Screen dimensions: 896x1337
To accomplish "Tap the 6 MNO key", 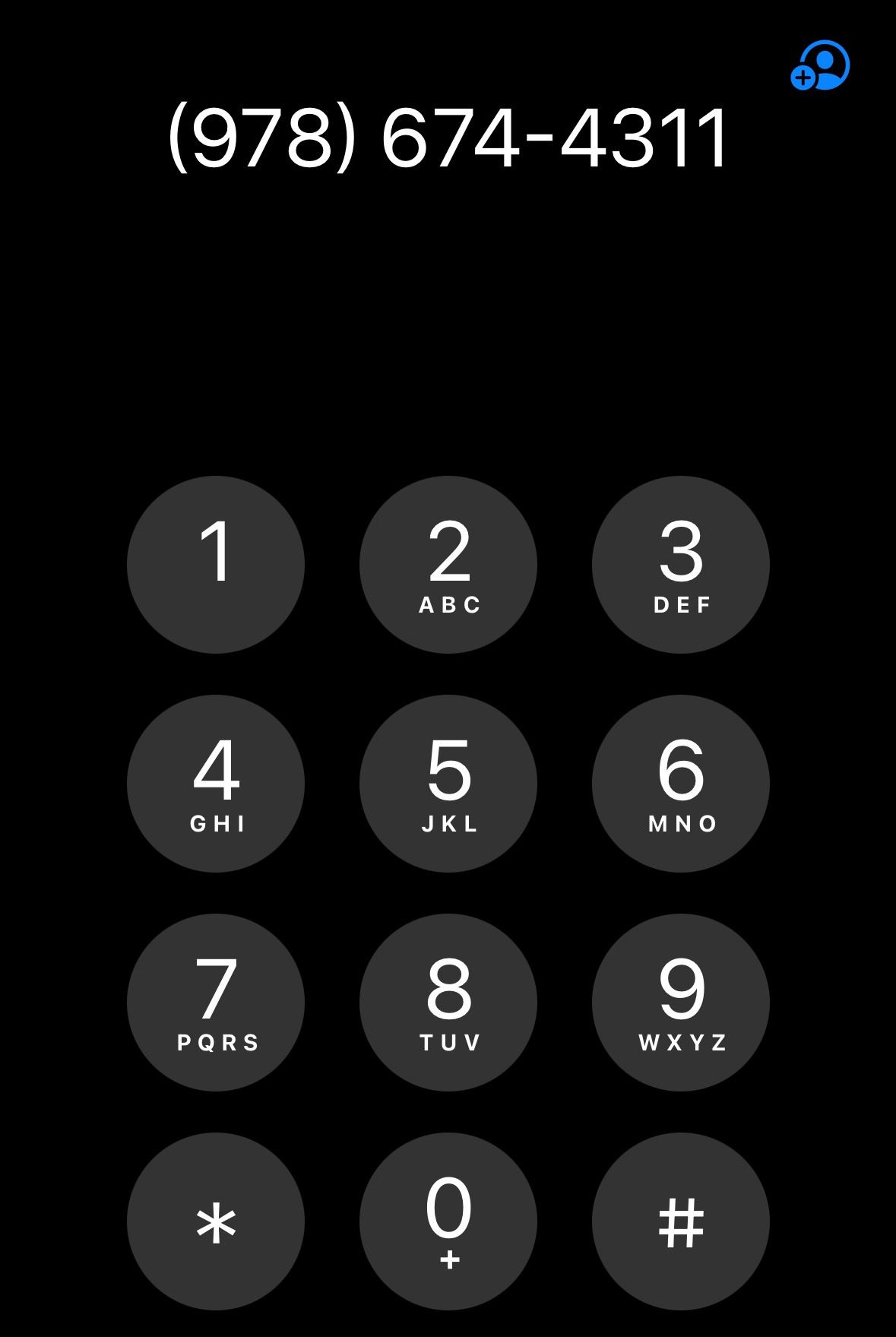I will tap(681, 784).
